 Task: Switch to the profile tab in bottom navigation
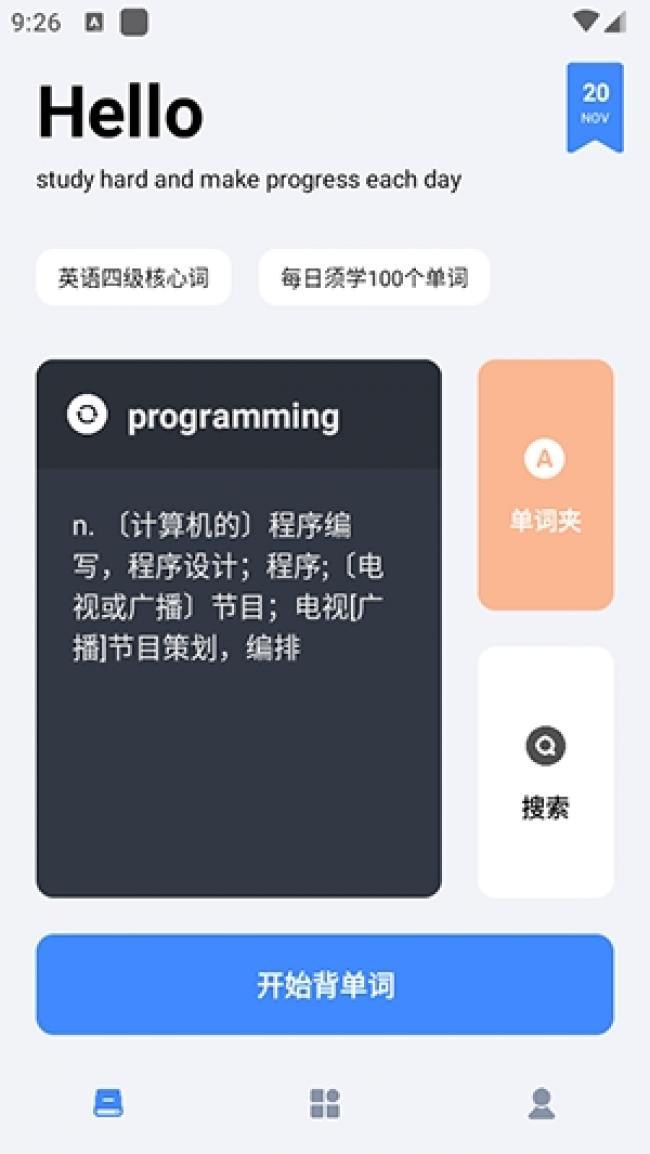[x=541, y=1104]
